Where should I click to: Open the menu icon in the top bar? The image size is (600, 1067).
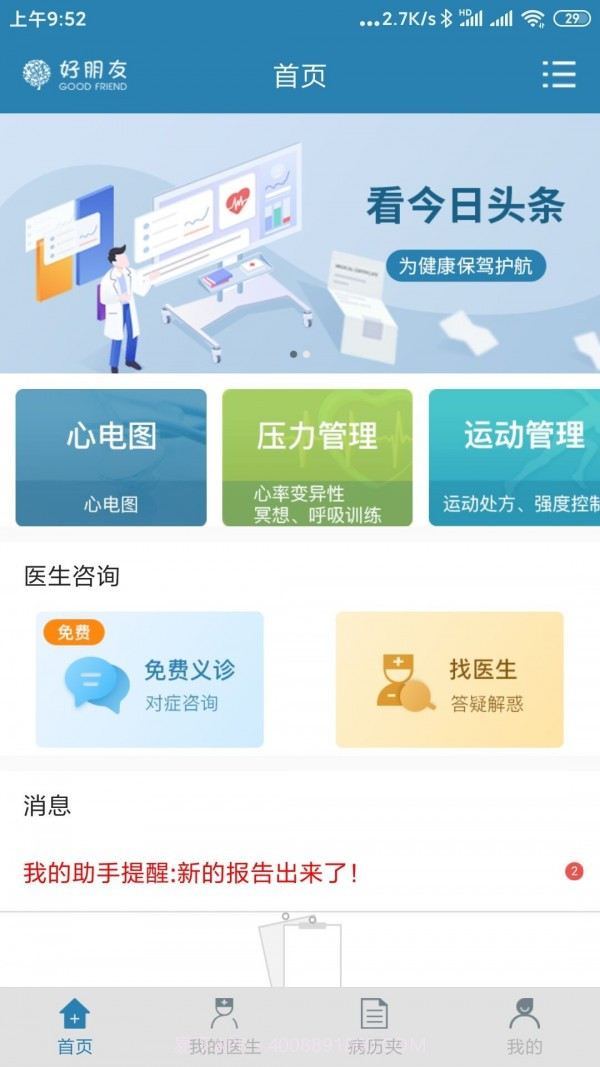[559, 74]
